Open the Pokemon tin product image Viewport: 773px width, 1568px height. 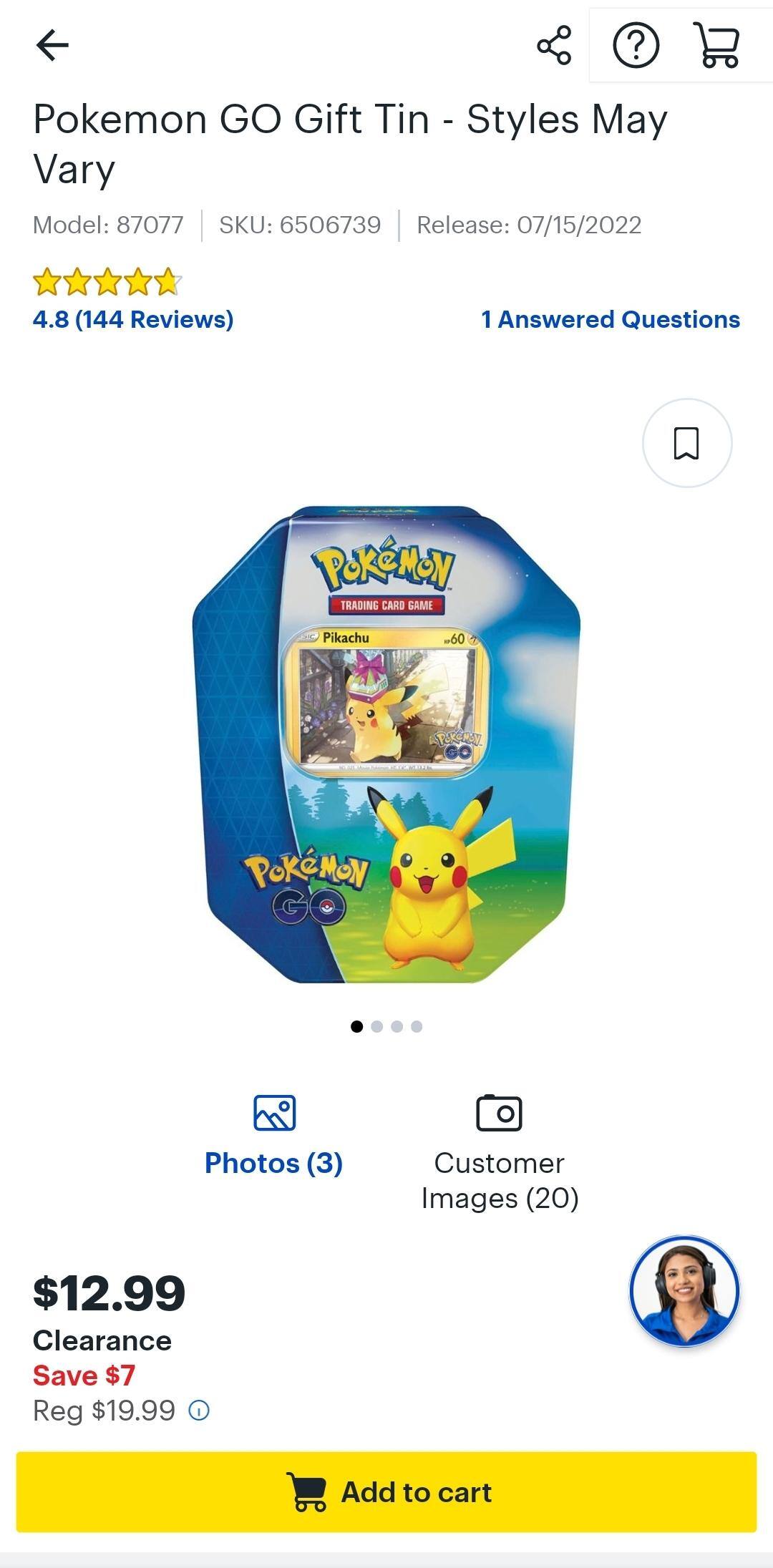click(386, 744)
